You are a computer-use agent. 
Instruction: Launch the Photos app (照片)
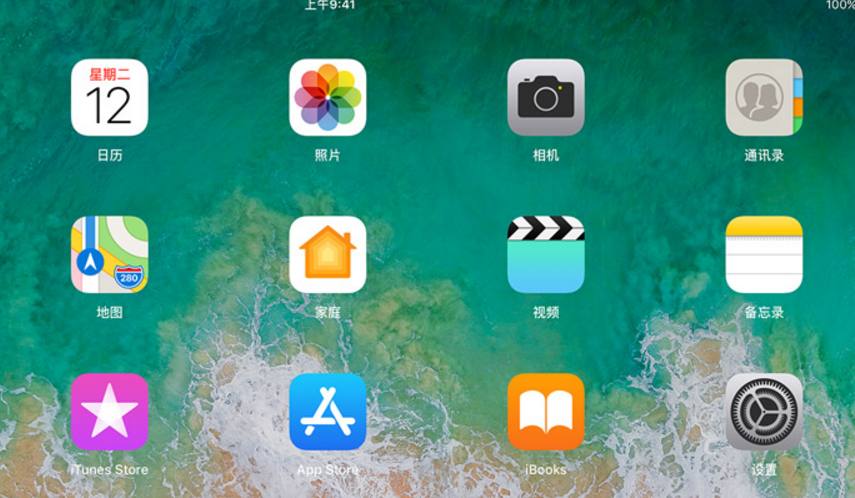327,97
